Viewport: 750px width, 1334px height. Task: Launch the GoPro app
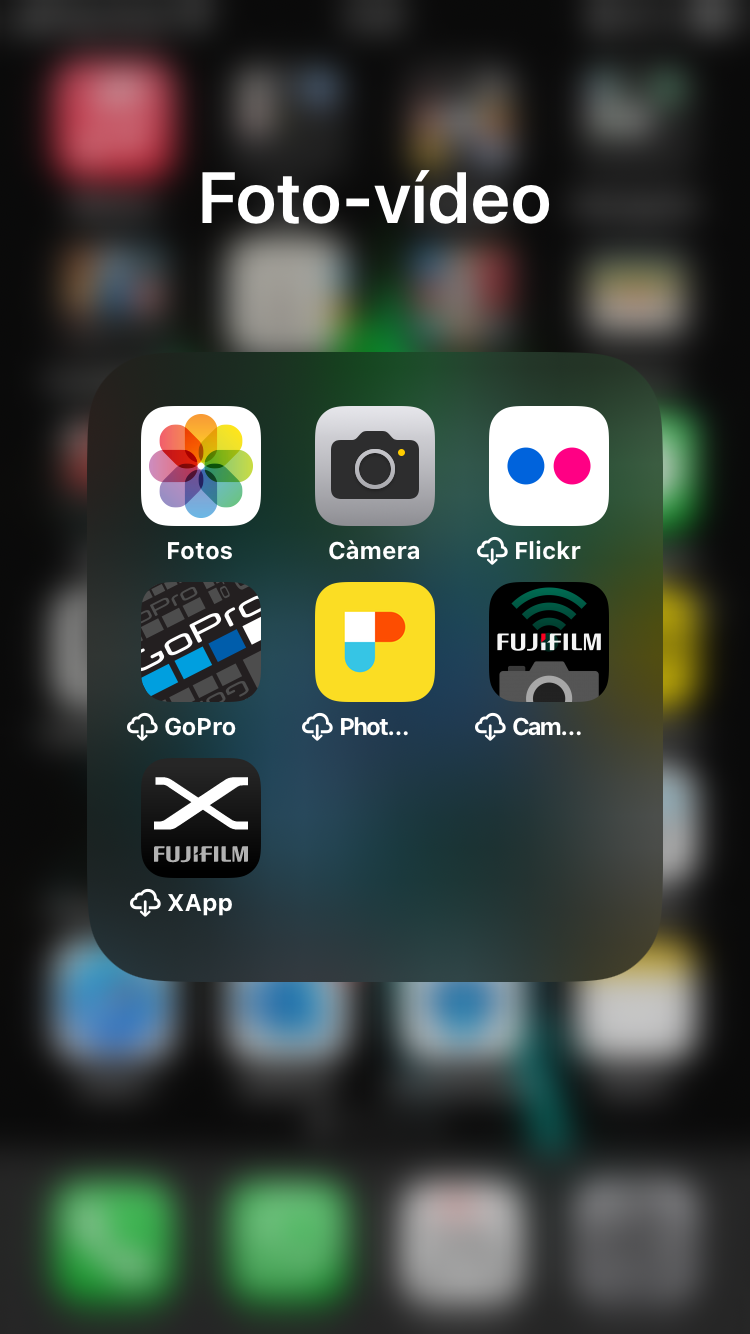(x=200, y=642)
